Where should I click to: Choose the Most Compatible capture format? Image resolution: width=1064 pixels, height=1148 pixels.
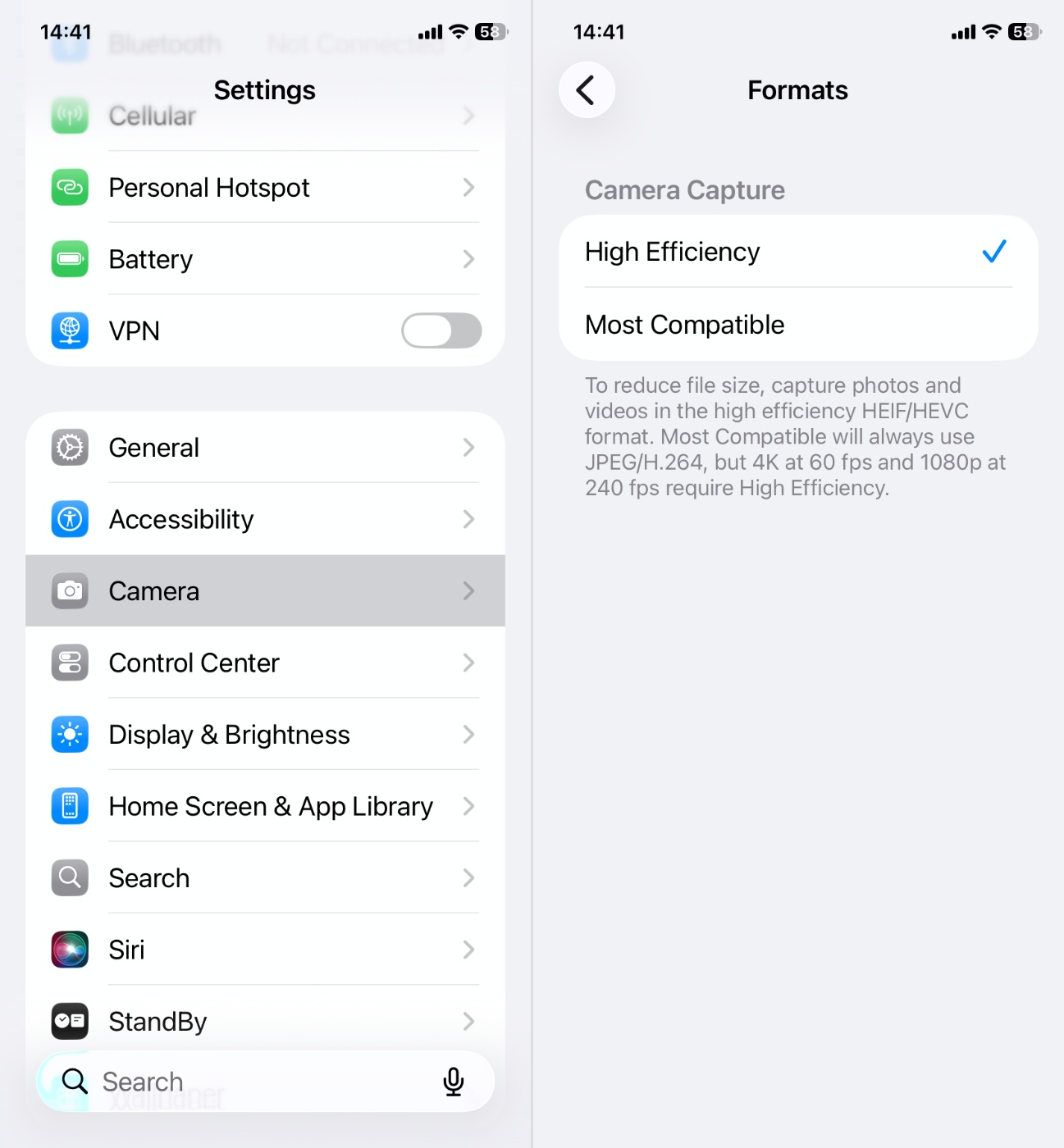click(797, 325)
